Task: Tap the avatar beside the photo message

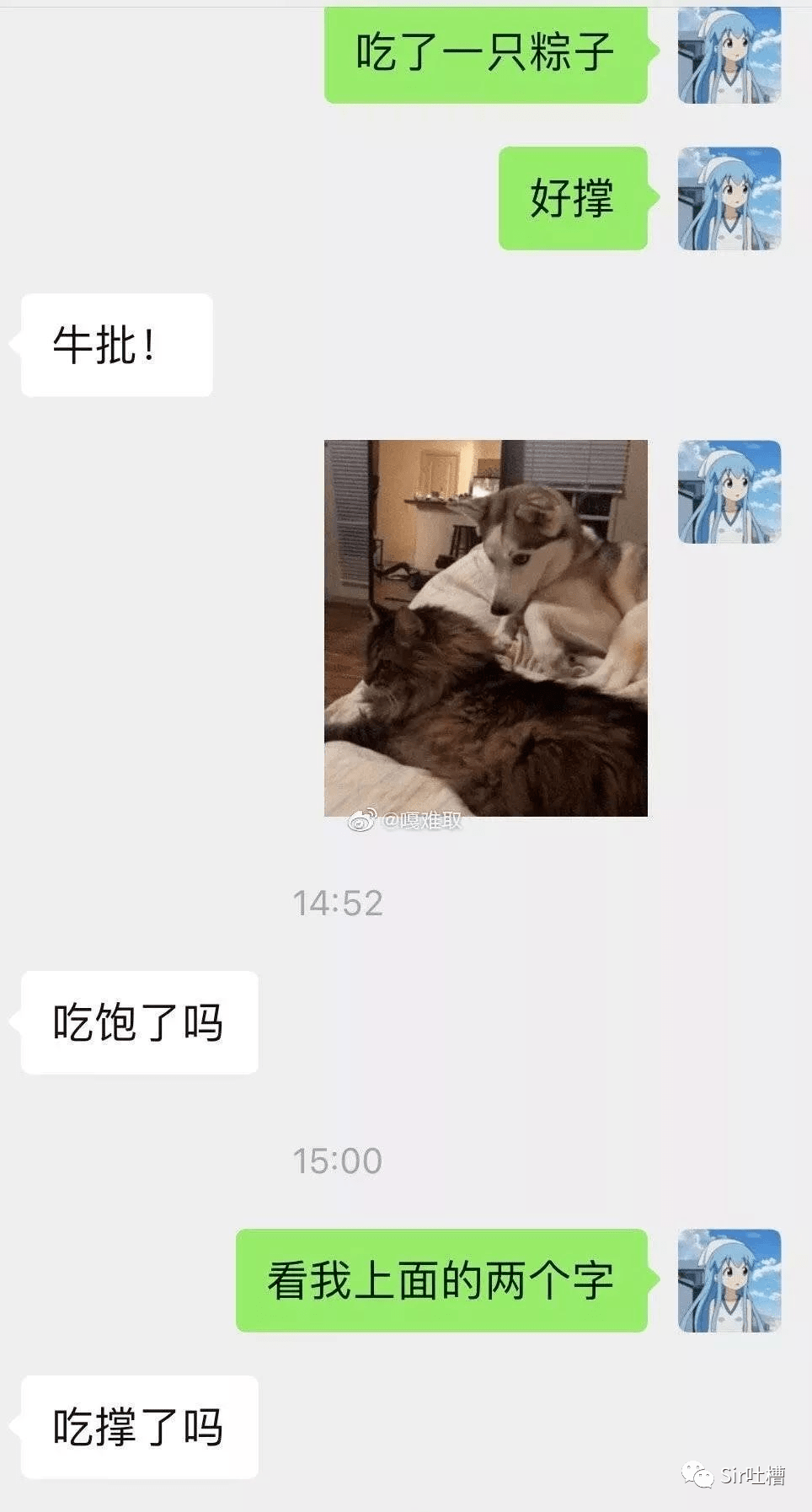Action: pos(729,491)
